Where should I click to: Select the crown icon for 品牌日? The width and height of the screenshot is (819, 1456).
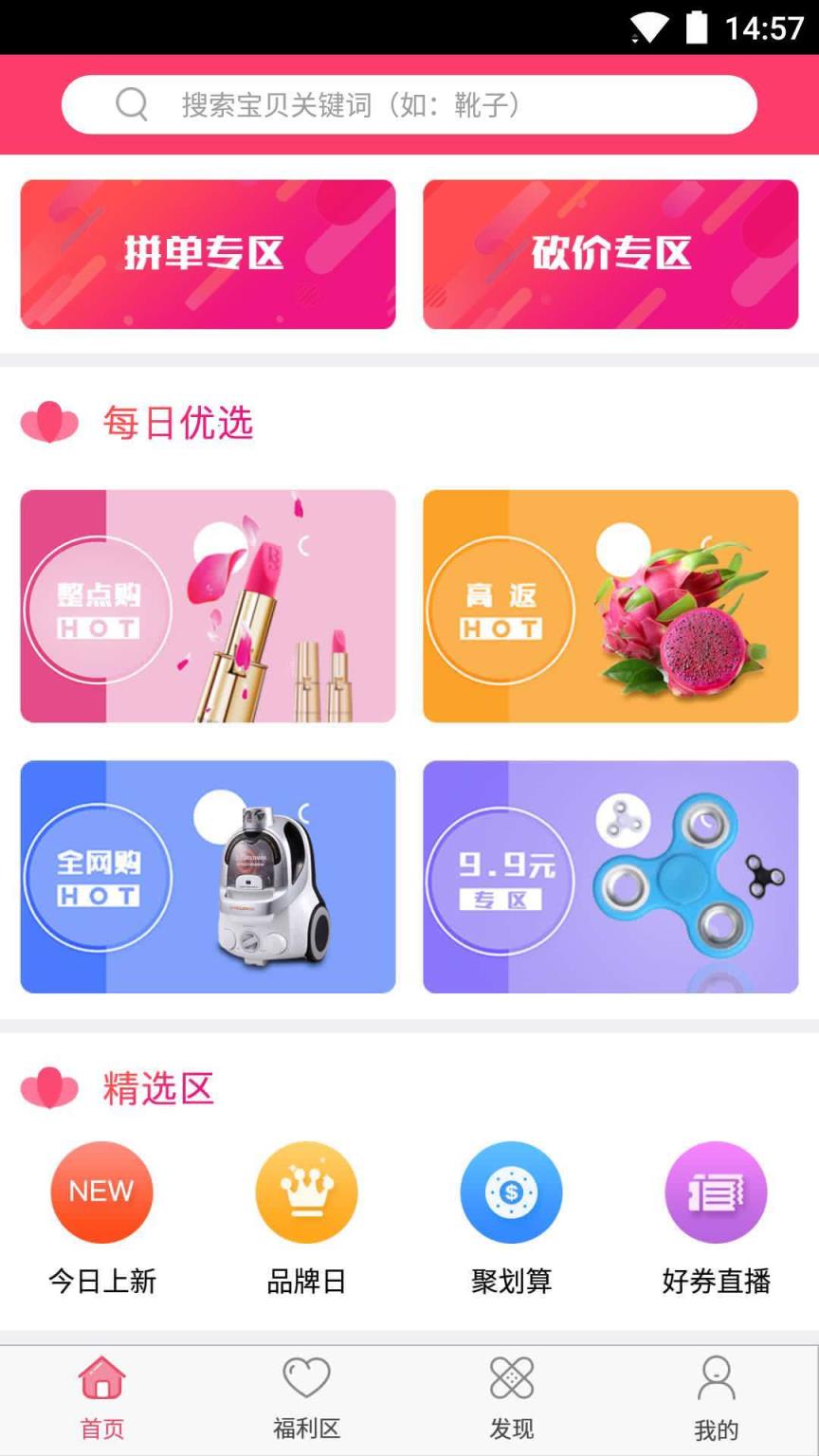(x=306, y=1192)
